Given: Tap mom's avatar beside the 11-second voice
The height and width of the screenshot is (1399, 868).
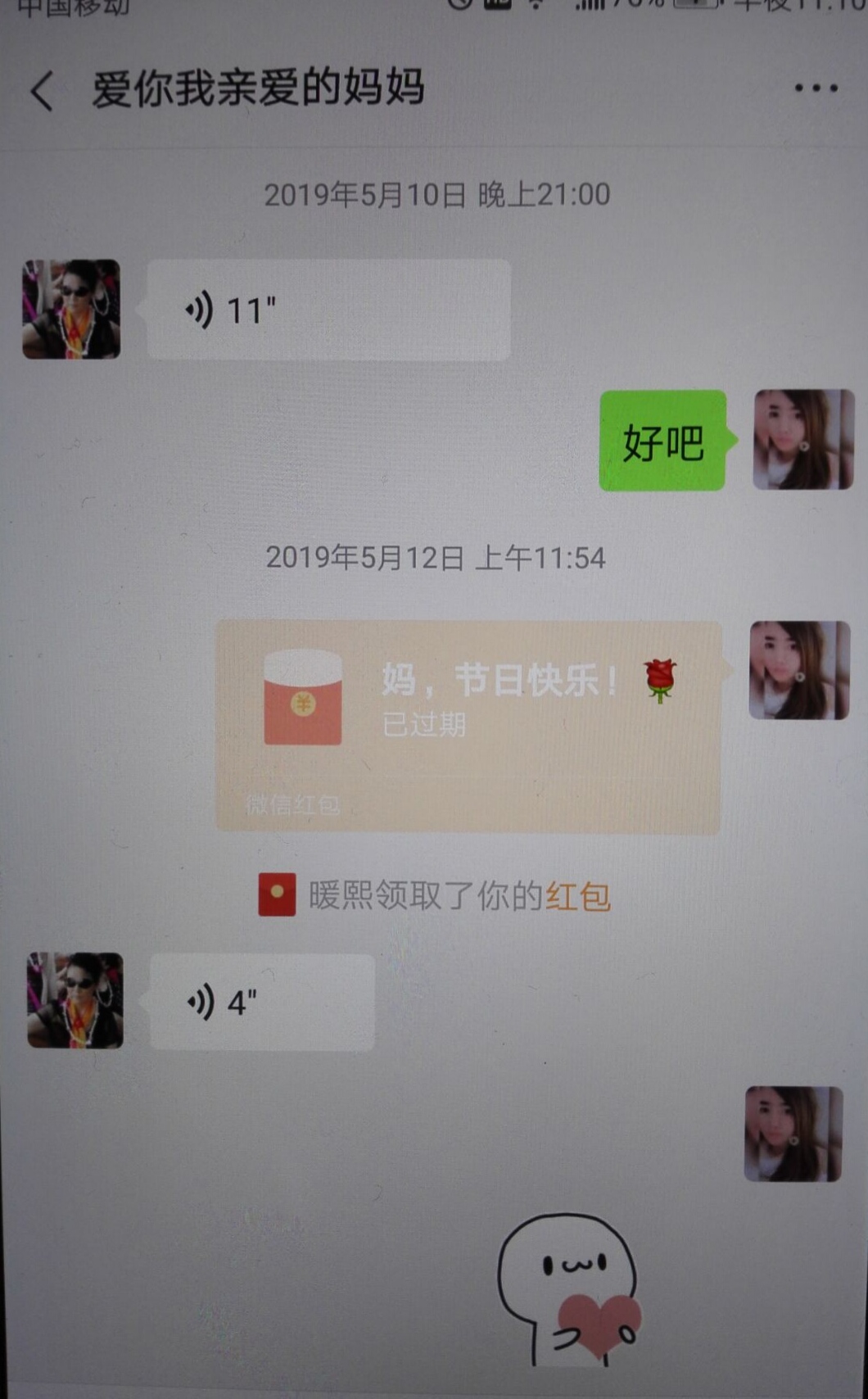Looking at the screenshot, I should click(71, 310).
